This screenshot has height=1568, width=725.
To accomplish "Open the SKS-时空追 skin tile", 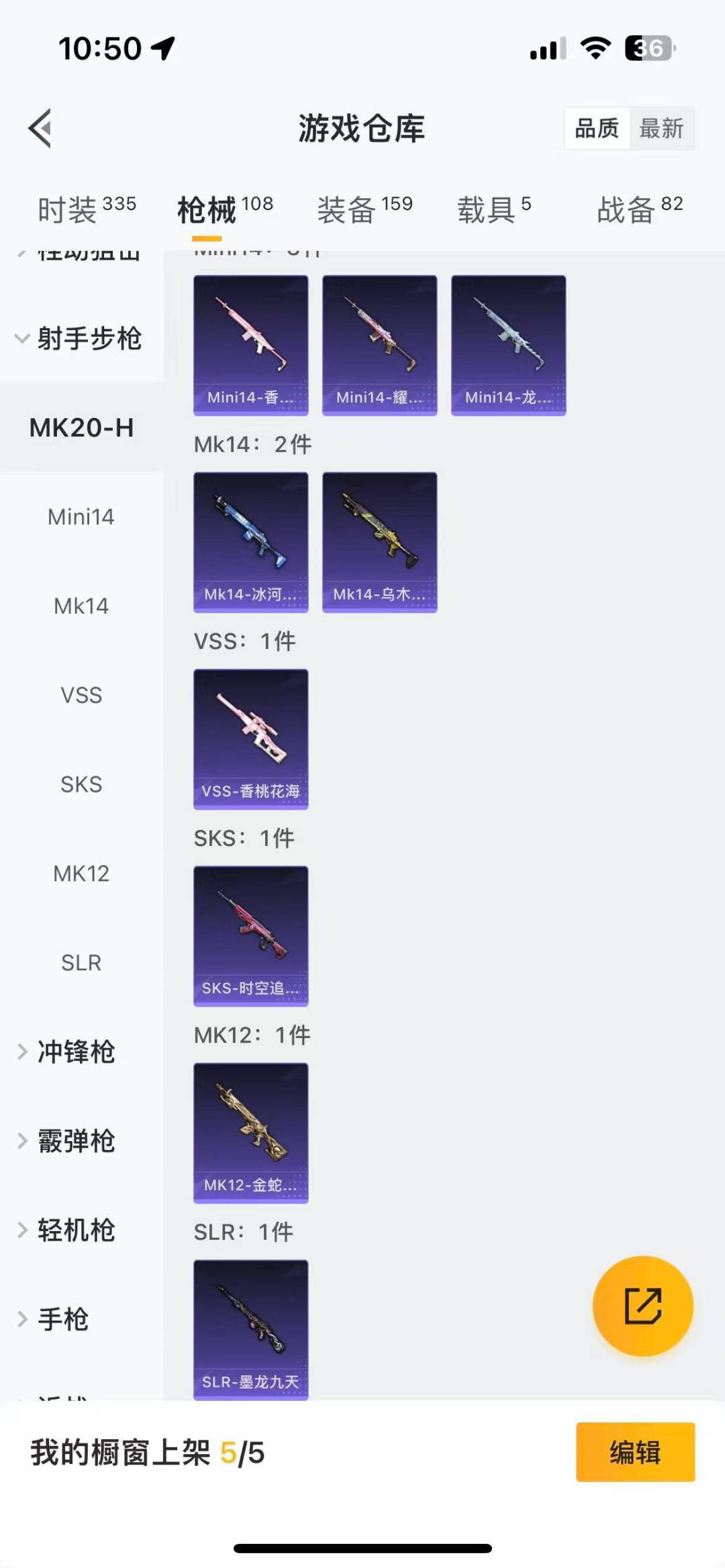I will (x=251, y=936).
